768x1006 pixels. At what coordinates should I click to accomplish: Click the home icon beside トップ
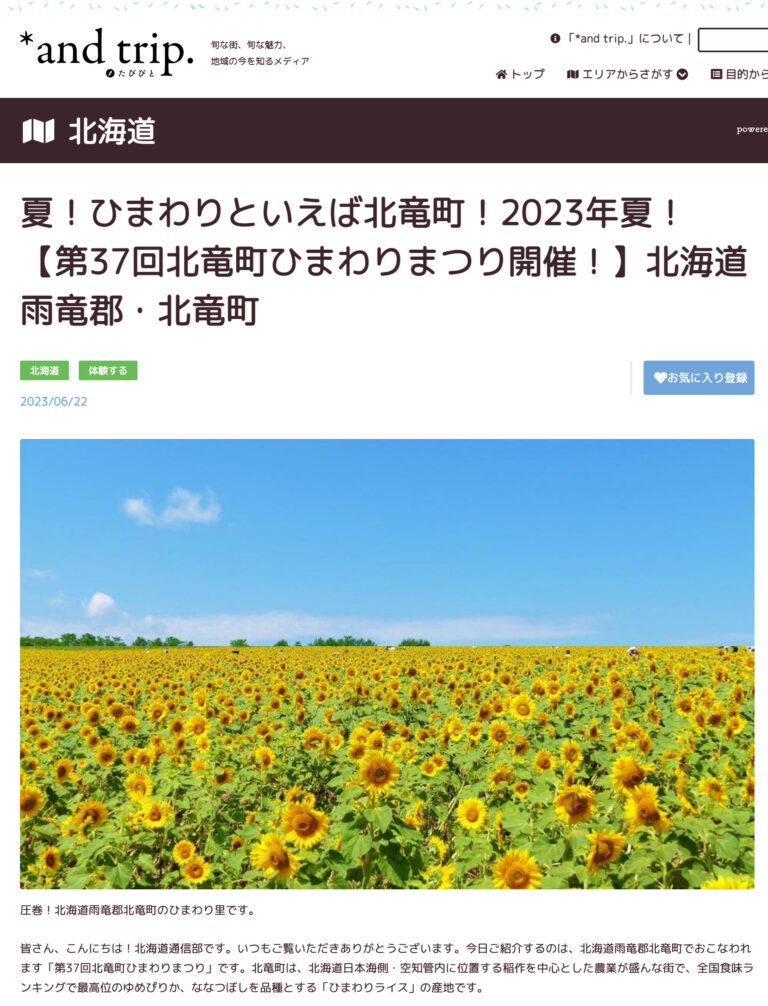click(x=503, y=73)
